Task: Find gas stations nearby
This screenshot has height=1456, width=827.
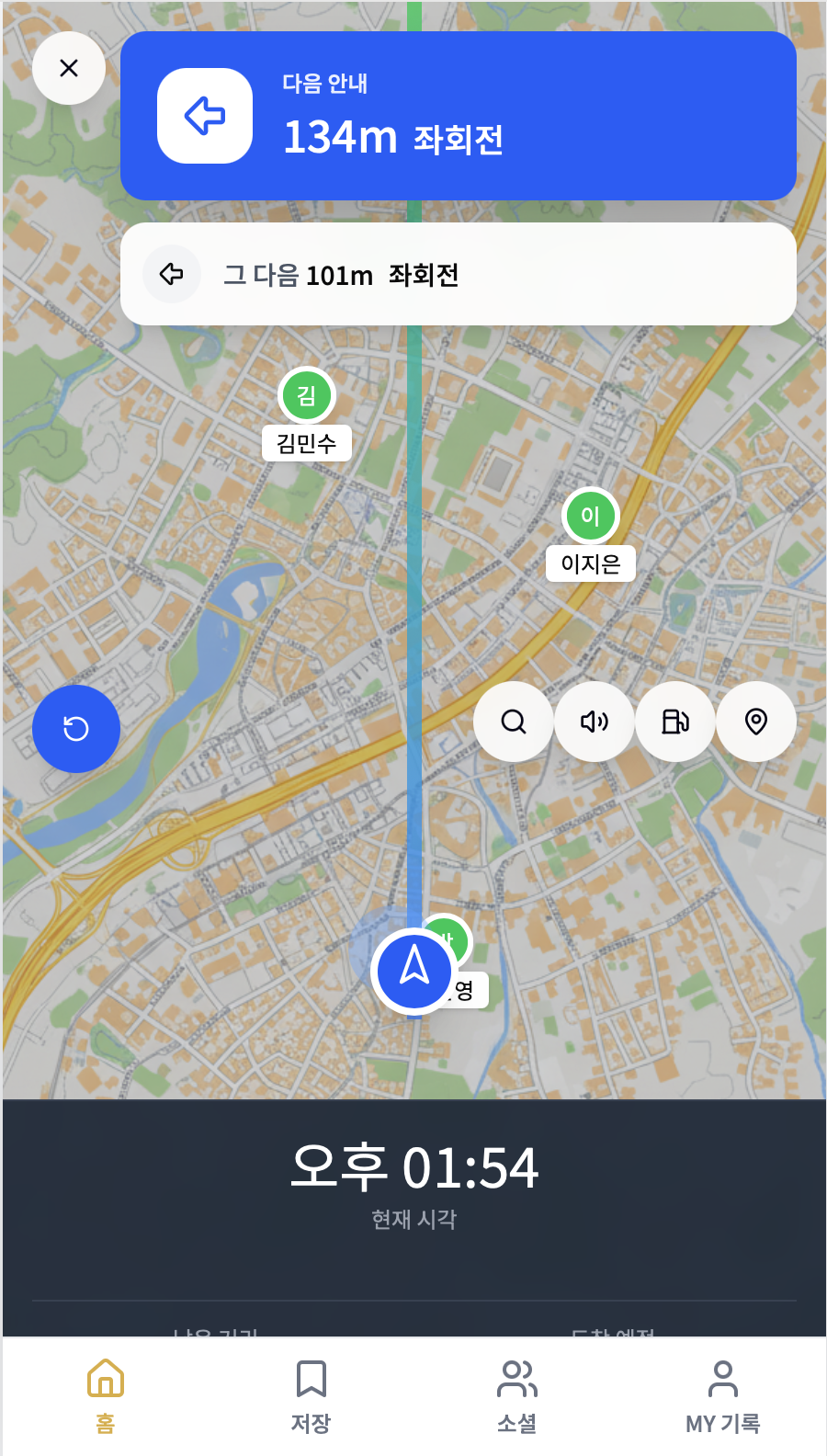Action: (675, 722)
